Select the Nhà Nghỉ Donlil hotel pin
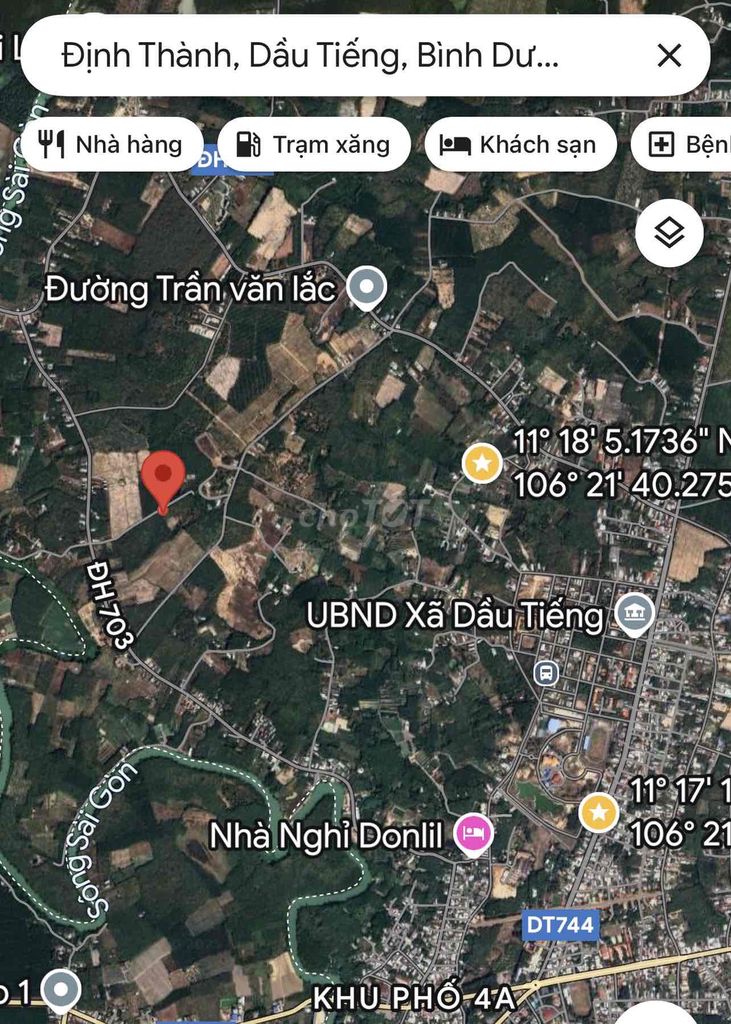Viewport: 731px width, 1024px height. coord(473,834)
